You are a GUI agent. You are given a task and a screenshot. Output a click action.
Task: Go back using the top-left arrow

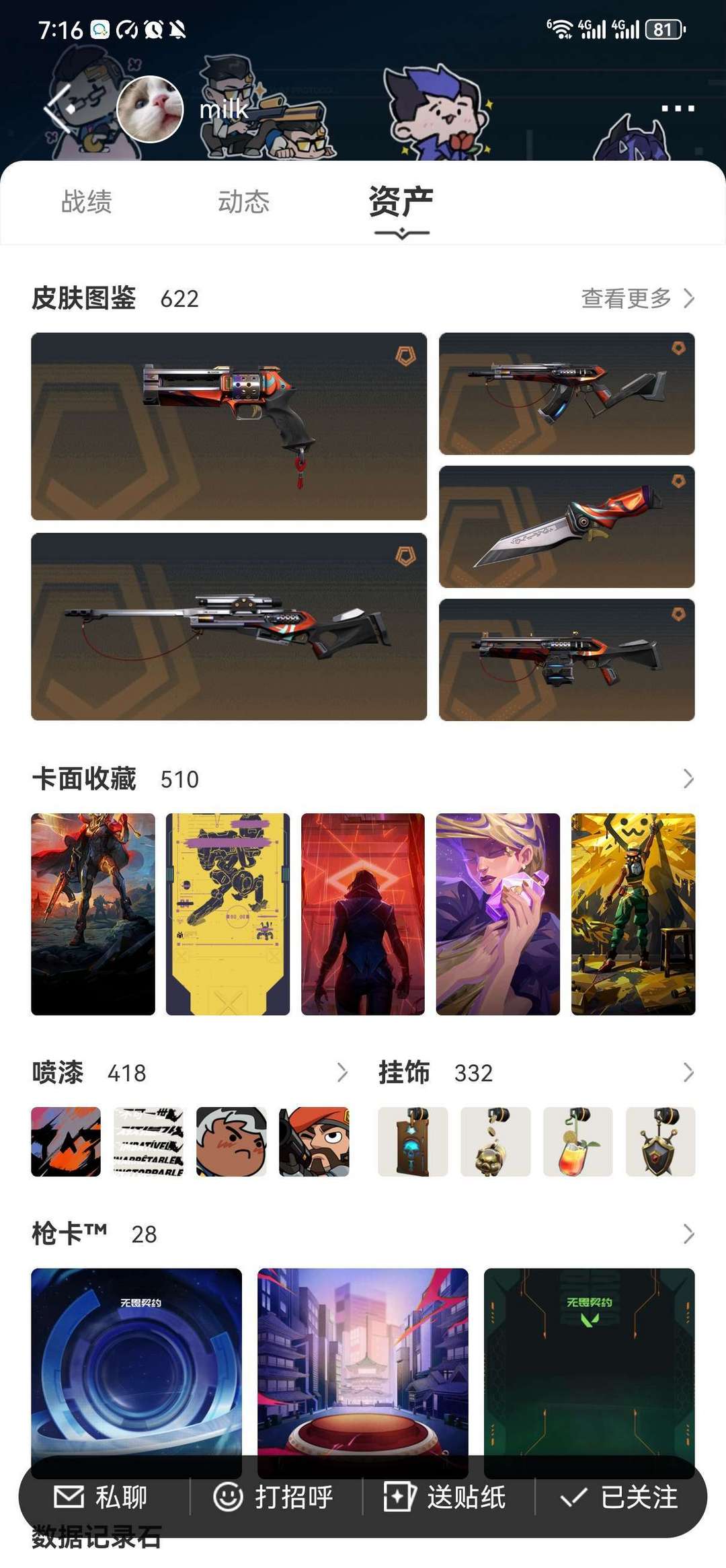click(x=58, y=108)
